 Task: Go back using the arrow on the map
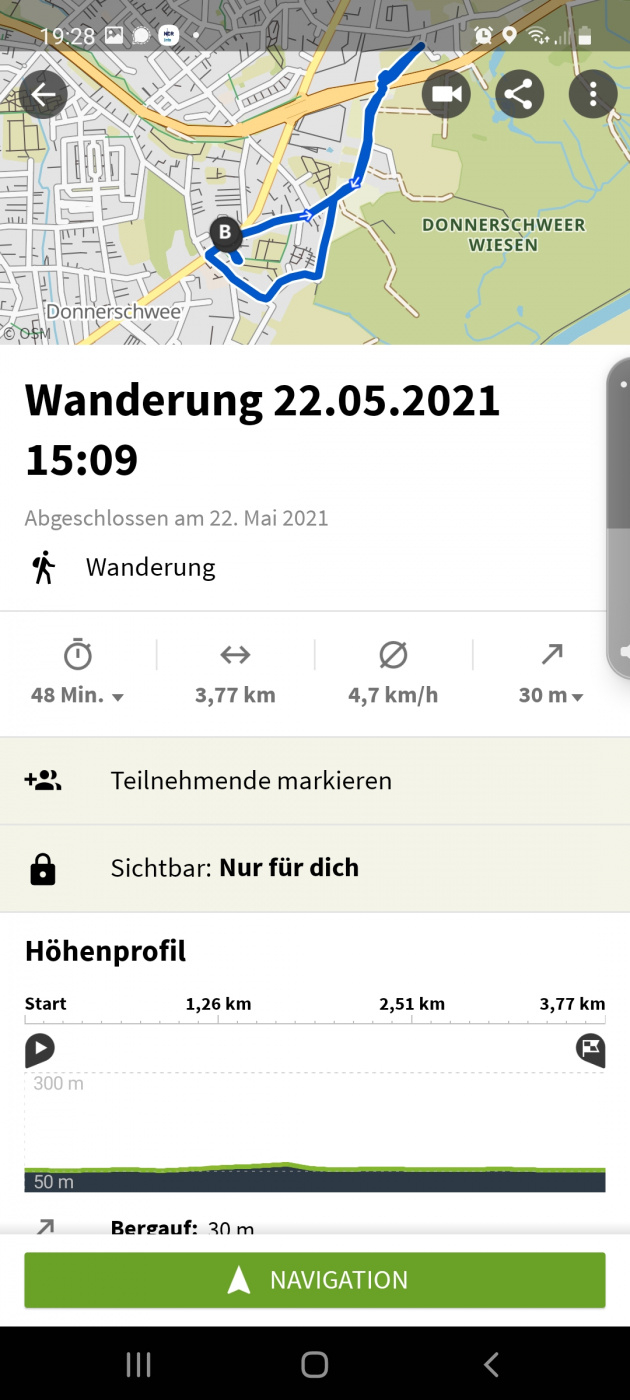43,95
